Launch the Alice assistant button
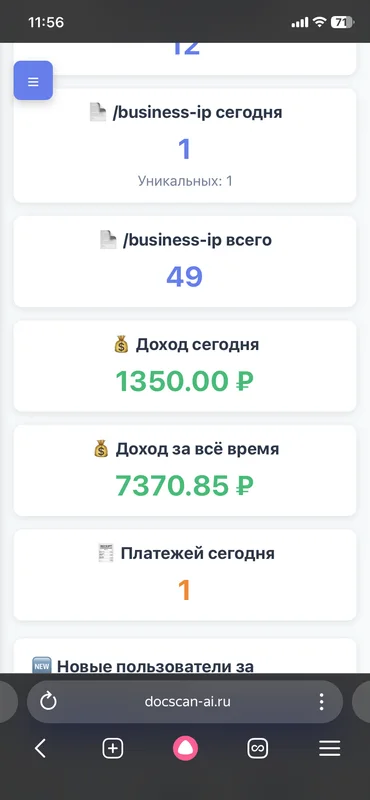Screen dimensions: 370x800 point(185,748)
